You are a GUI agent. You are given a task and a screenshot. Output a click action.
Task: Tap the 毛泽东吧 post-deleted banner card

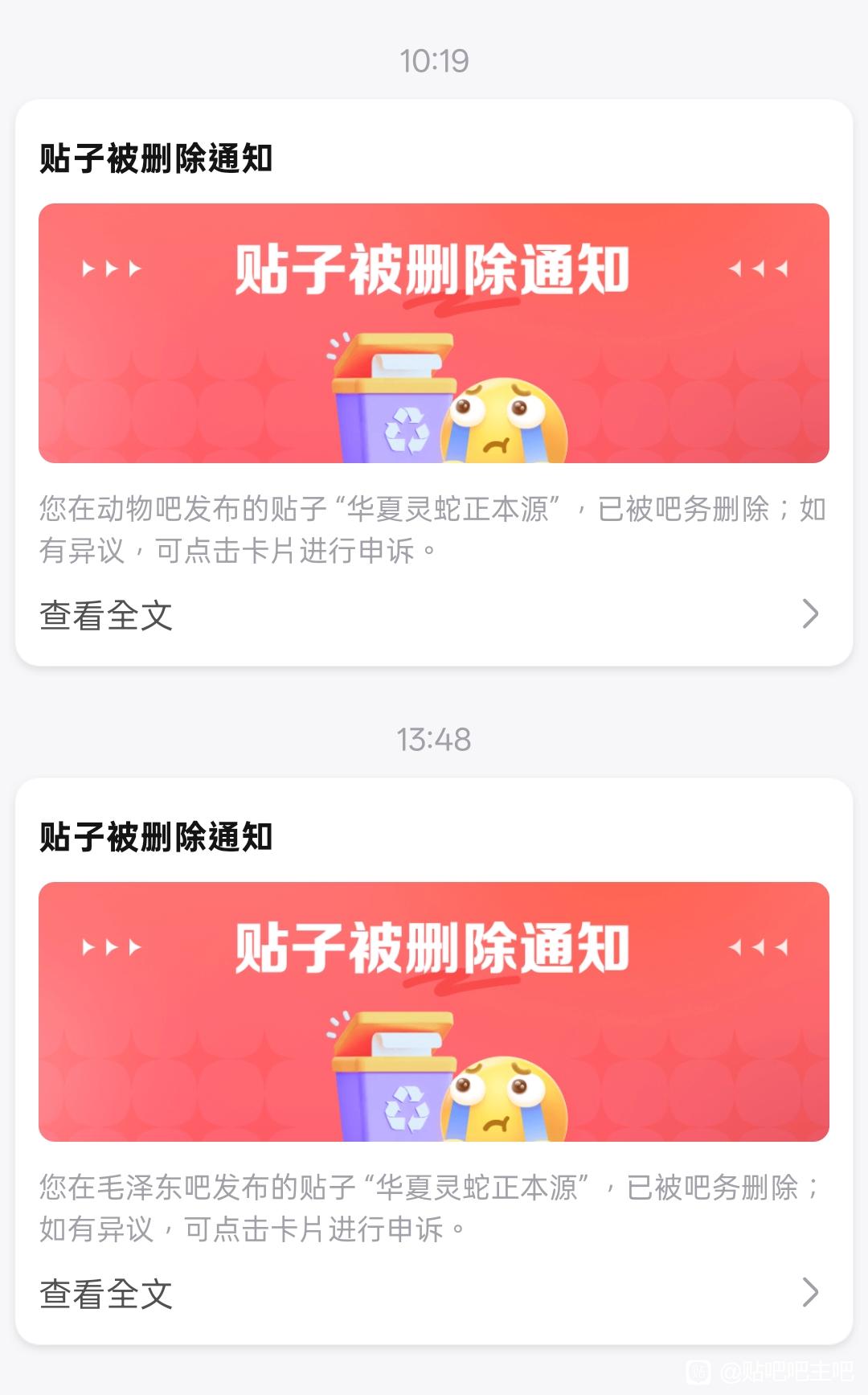[x=434, y=1011]
